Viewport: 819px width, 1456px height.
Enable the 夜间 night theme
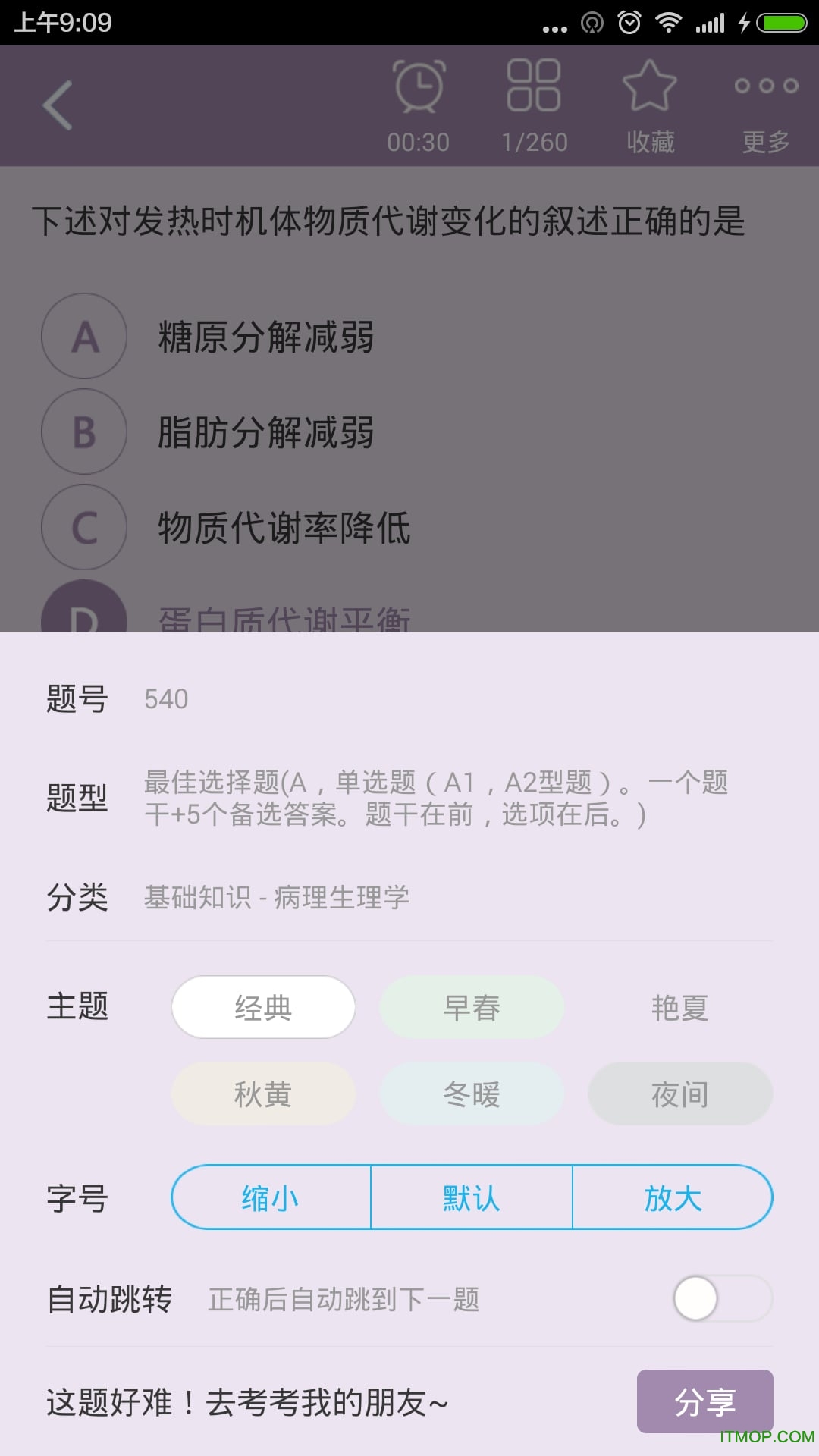click(x=679, y=1094)
